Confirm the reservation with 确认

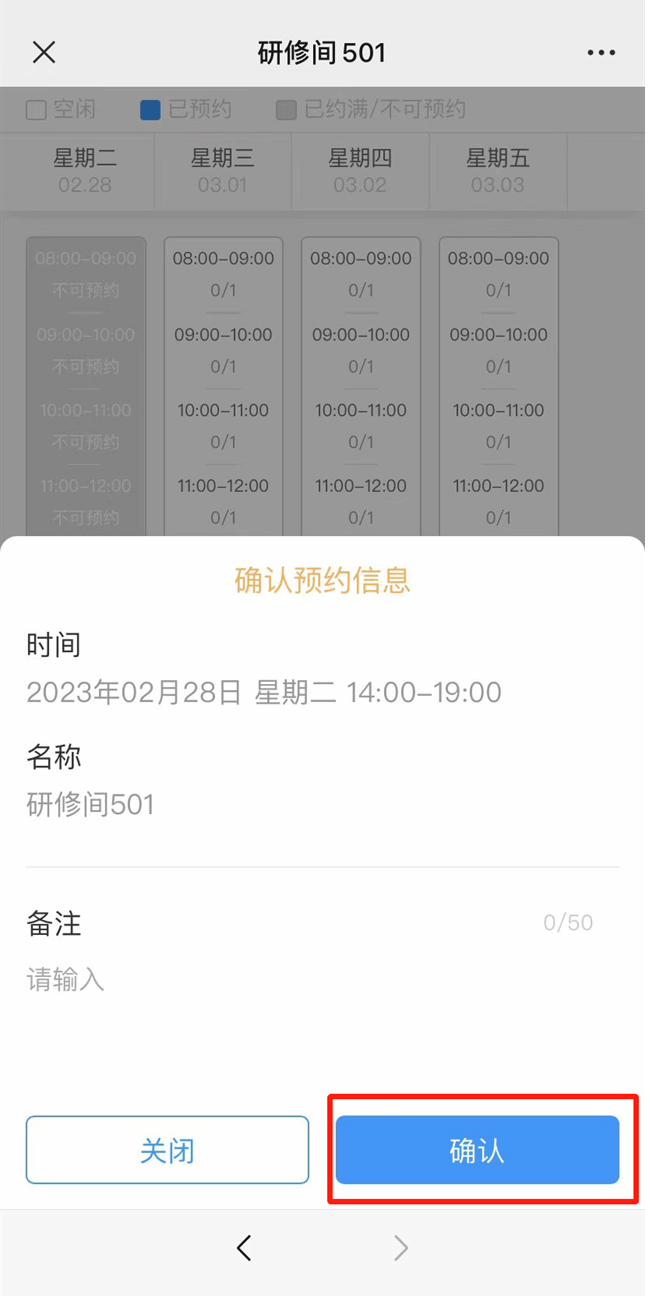coord(477,1150)
